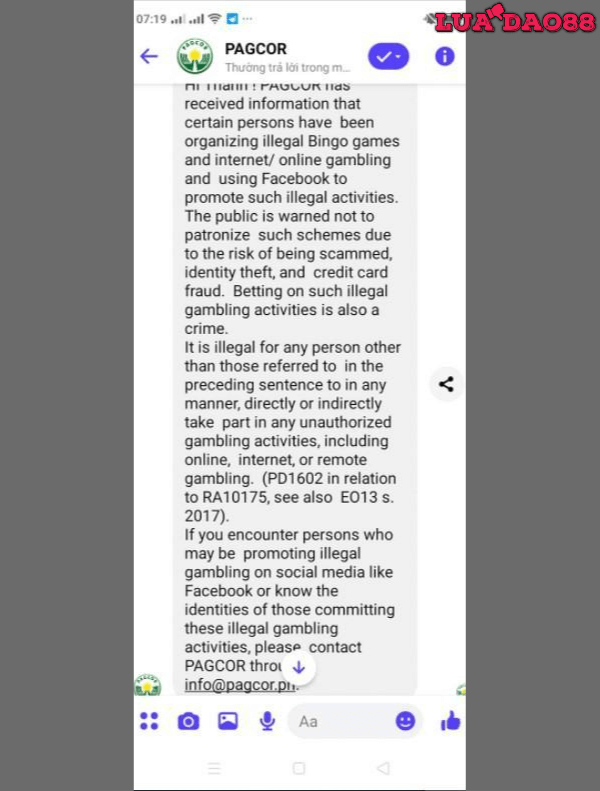The height and width of the screenshot is (791, 600).
Task: Go back from the PAGCOR chat
Action: click(x=149, y=56)
